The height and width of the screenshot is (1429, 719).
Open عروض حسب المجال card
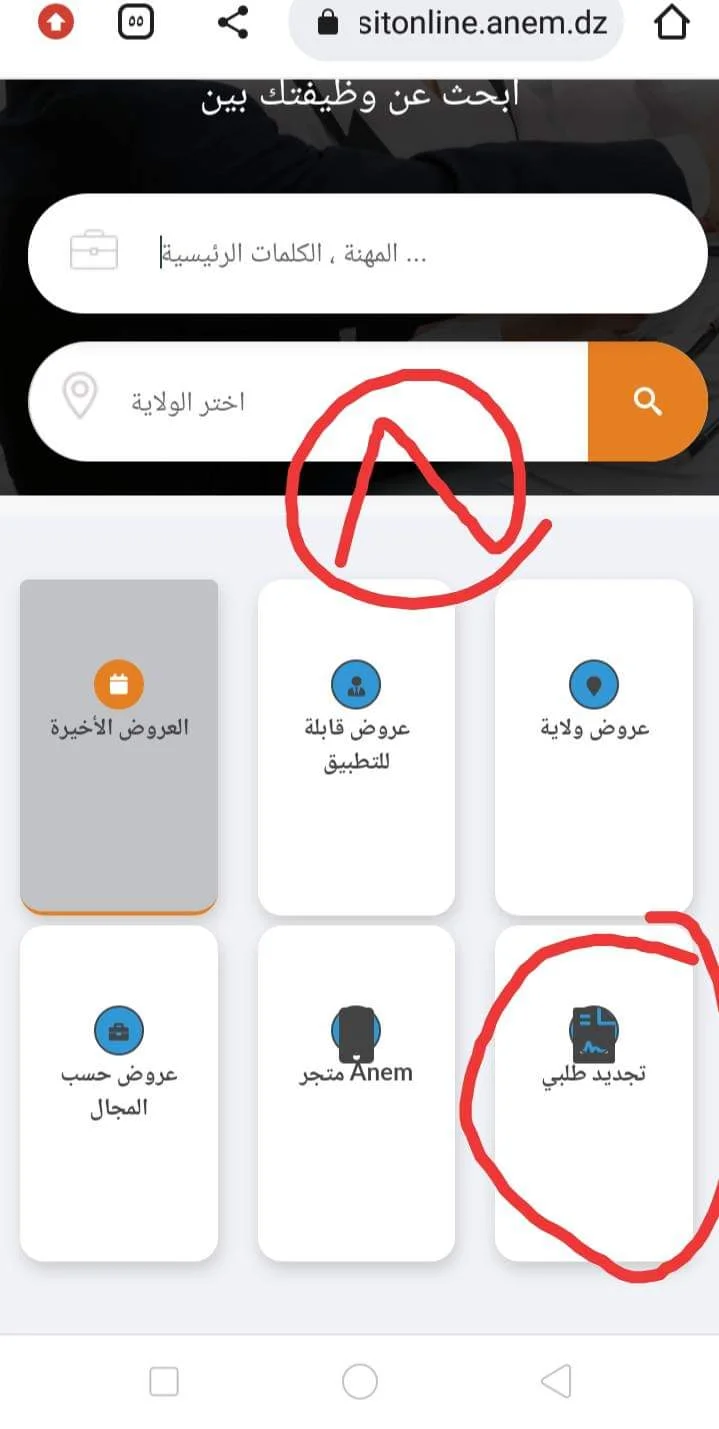pyautogui.click(x=119, y=1092)
